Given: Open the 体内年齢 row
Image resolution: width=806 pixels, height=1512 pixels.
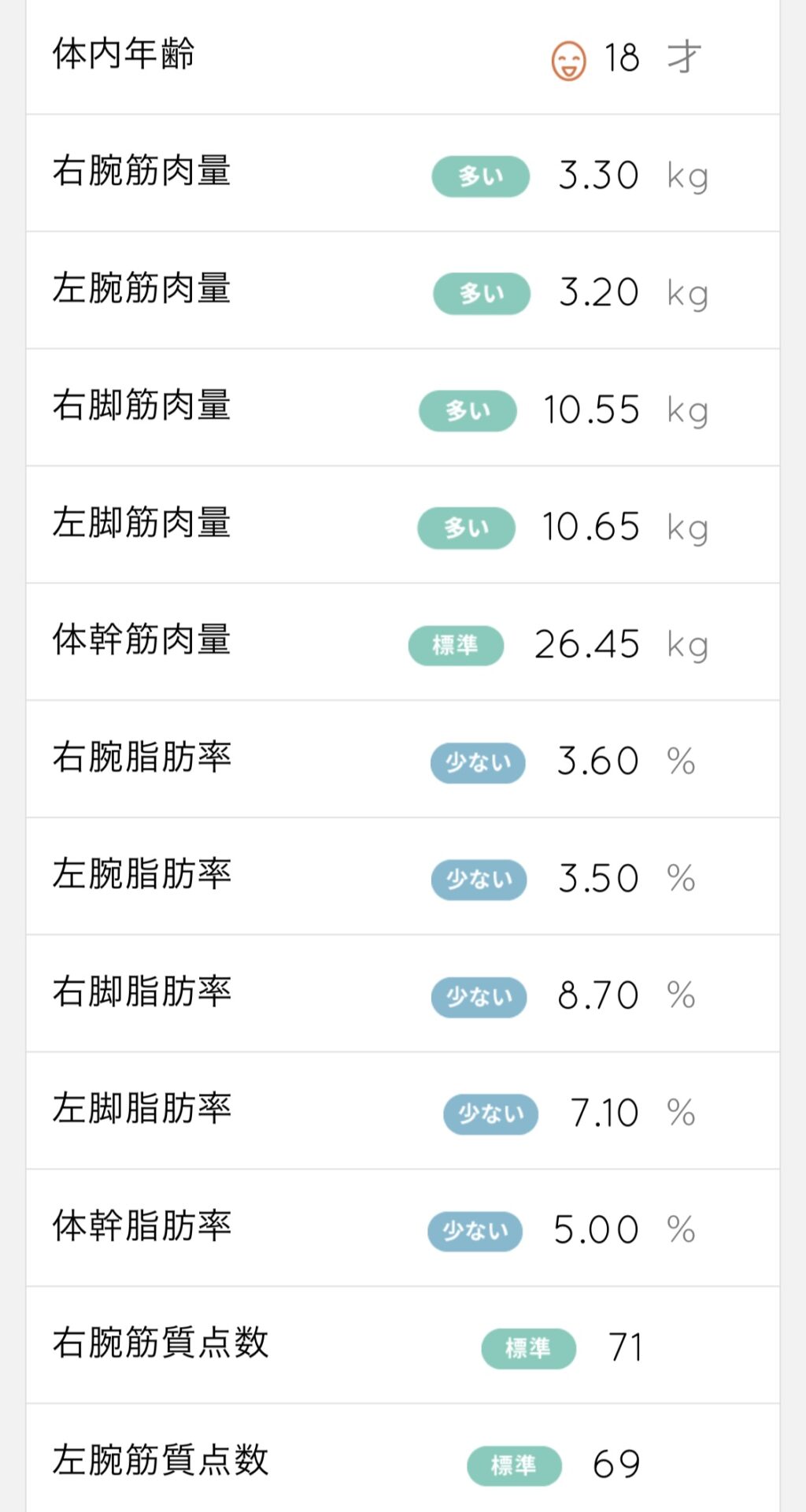Looking at the screenshot, I should click(403, 57).
